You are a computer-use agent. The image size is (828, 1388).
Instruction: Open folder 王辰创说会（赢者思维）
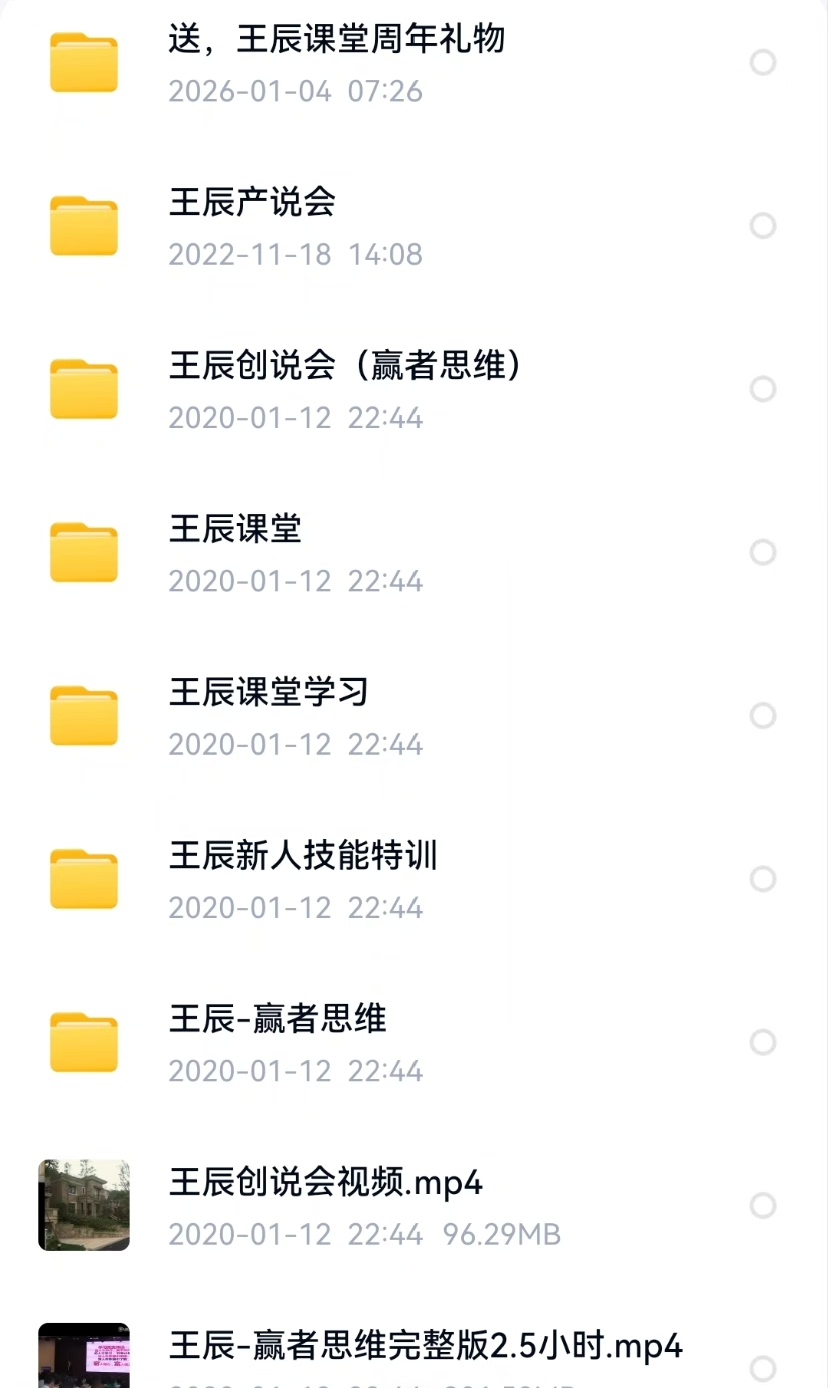click(346, 366)
